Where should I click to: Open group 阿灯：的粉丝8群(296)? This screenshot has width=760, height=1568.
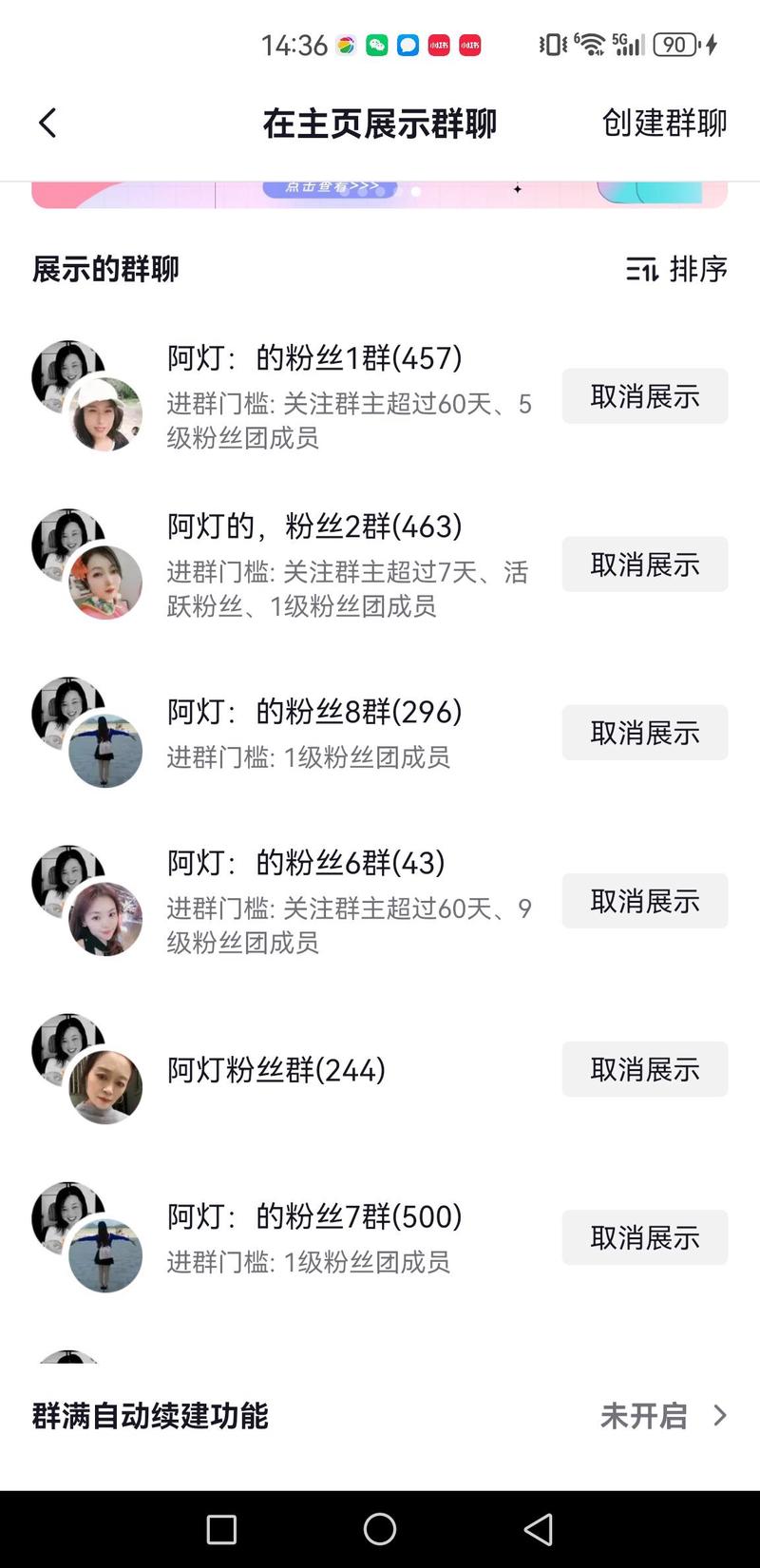(x=313, y=712)
